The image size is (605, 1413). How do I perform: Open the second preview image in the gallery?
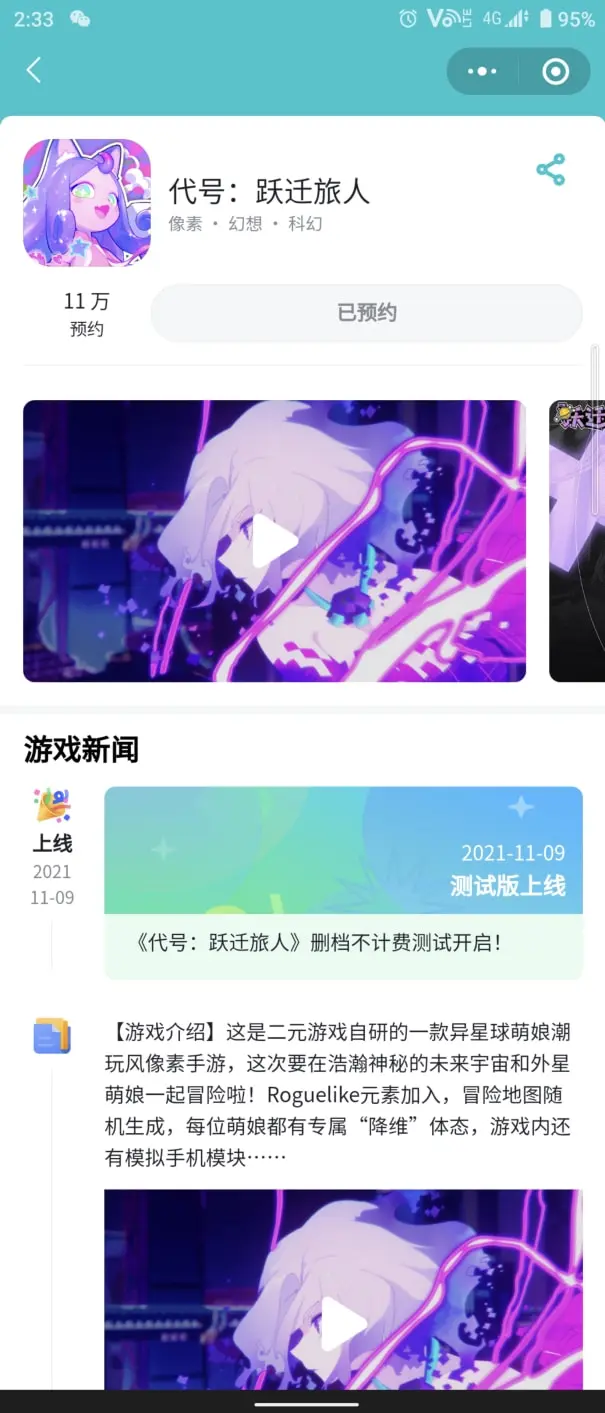578,541
